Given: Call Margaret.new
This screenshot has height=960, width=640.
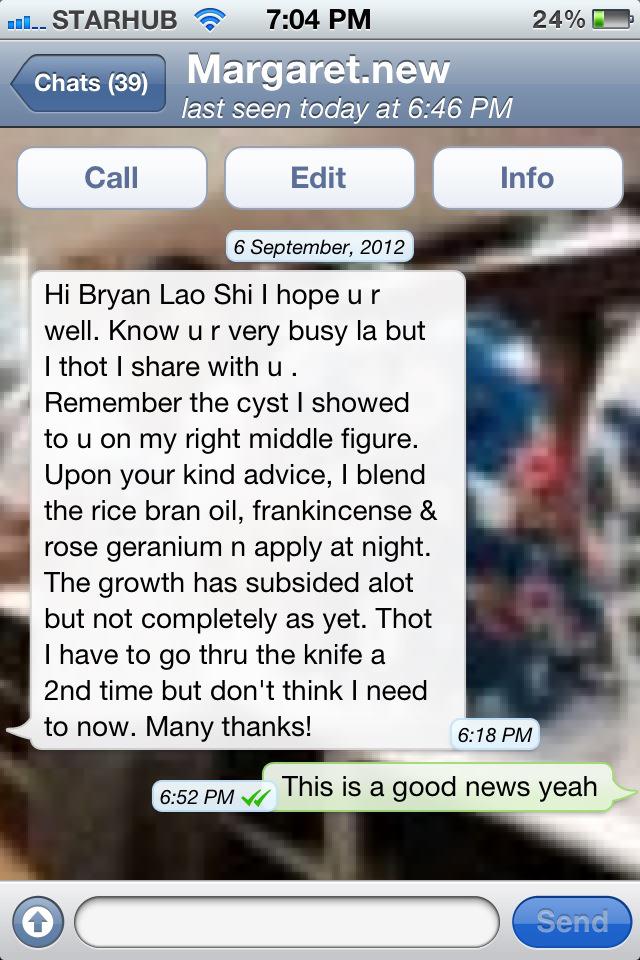Looking at the screenshot, I should coord(111,178).
